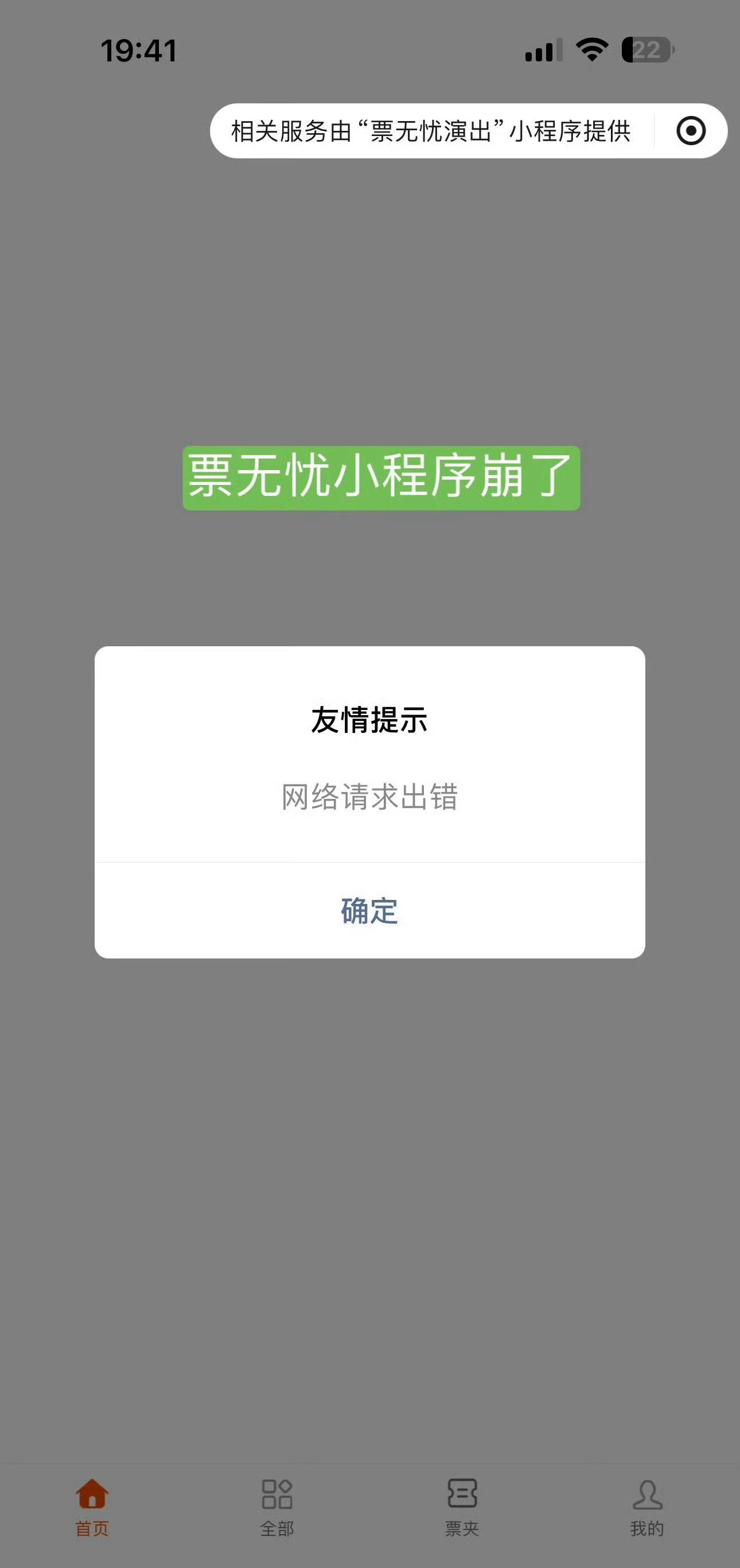Image resolution: width=740 pixels, height=1568 pixels.
Task: Tap 确定 to dismiss the error dialog
Action: (369, 911)
